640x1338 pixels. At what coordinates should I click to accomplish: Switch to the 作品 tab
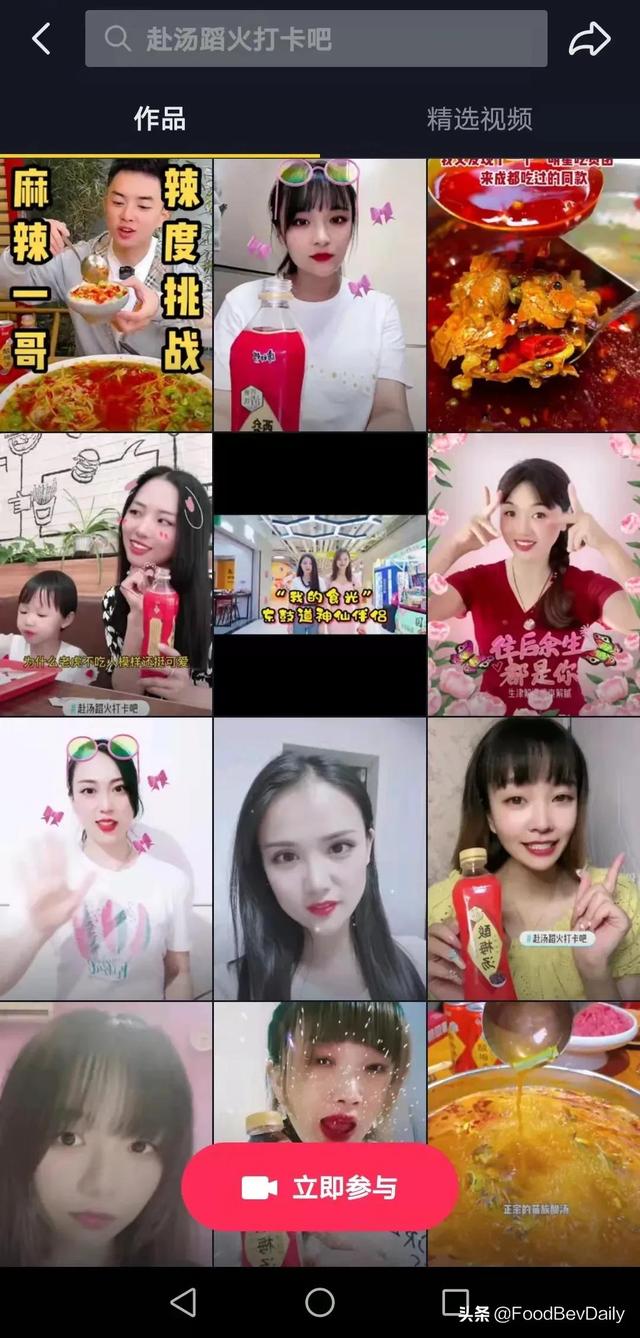159,119
